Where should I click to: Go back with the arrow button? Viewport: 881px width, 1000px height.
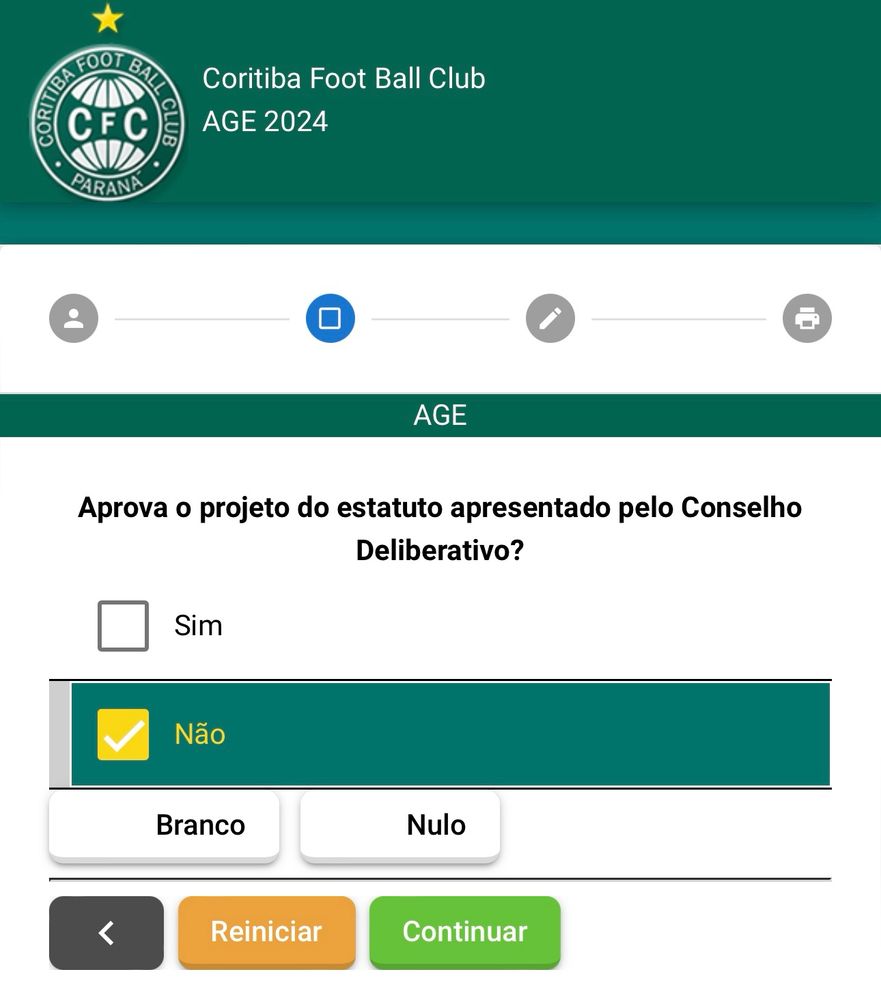(107, 932)
